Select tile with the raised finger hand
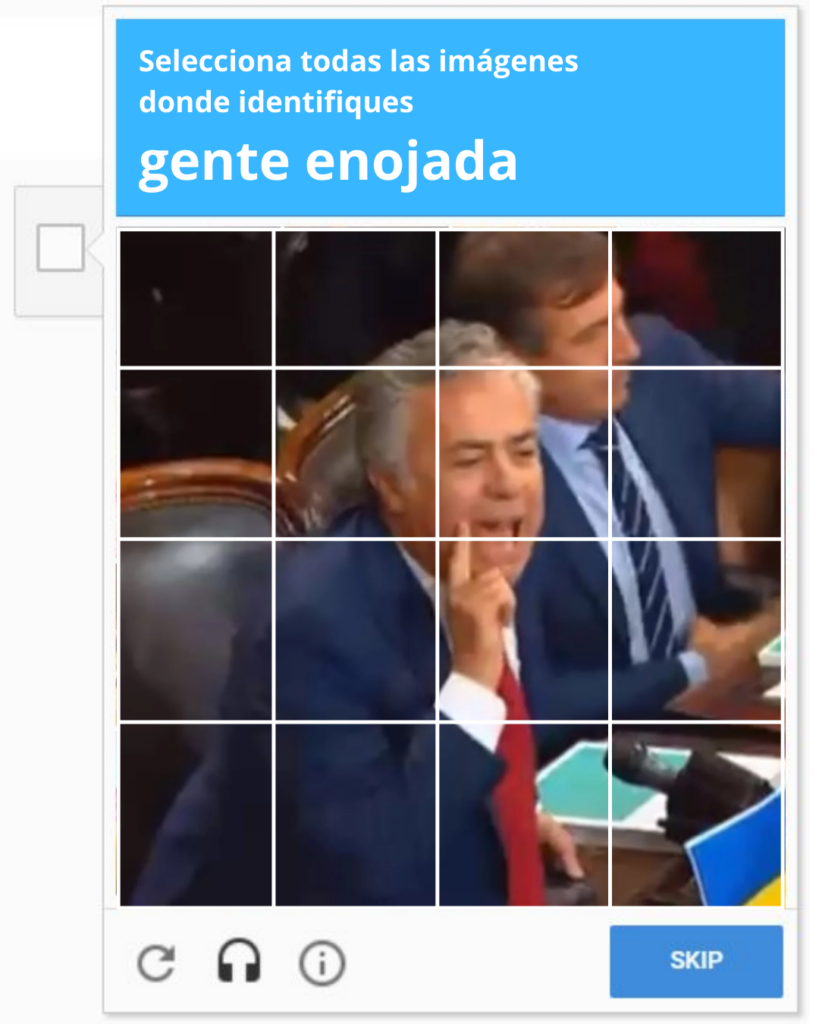The image size is (819, 1024). [x=522, y=629]
